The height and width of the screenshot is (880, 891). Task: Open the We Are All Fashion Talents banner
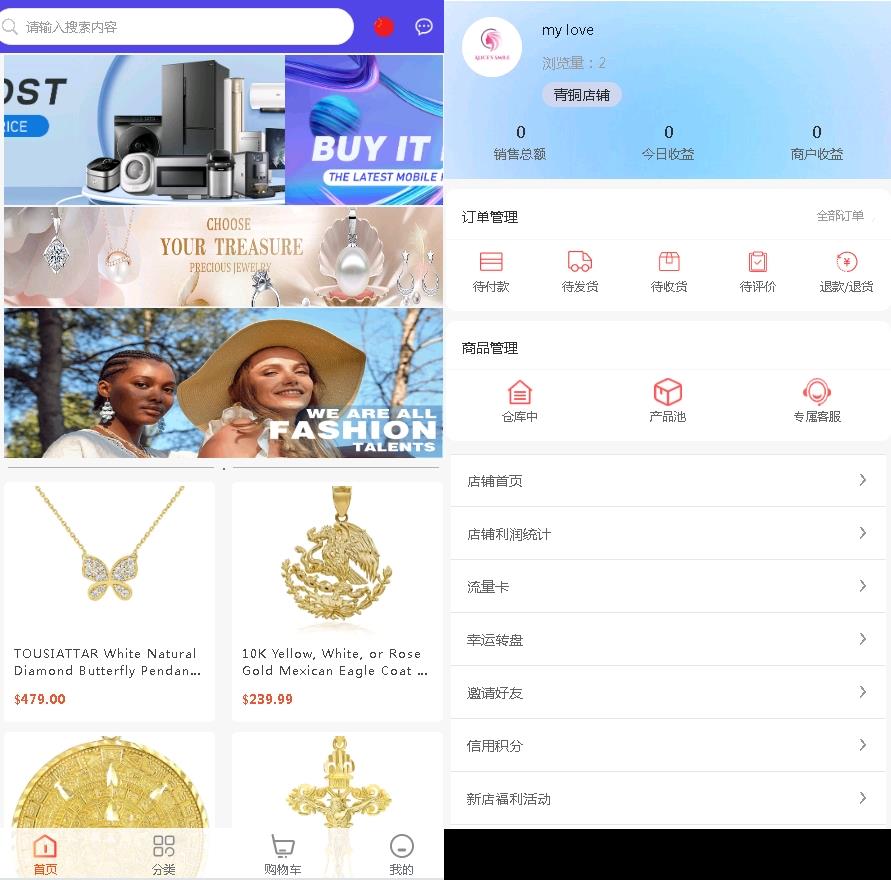coord(223,382)
